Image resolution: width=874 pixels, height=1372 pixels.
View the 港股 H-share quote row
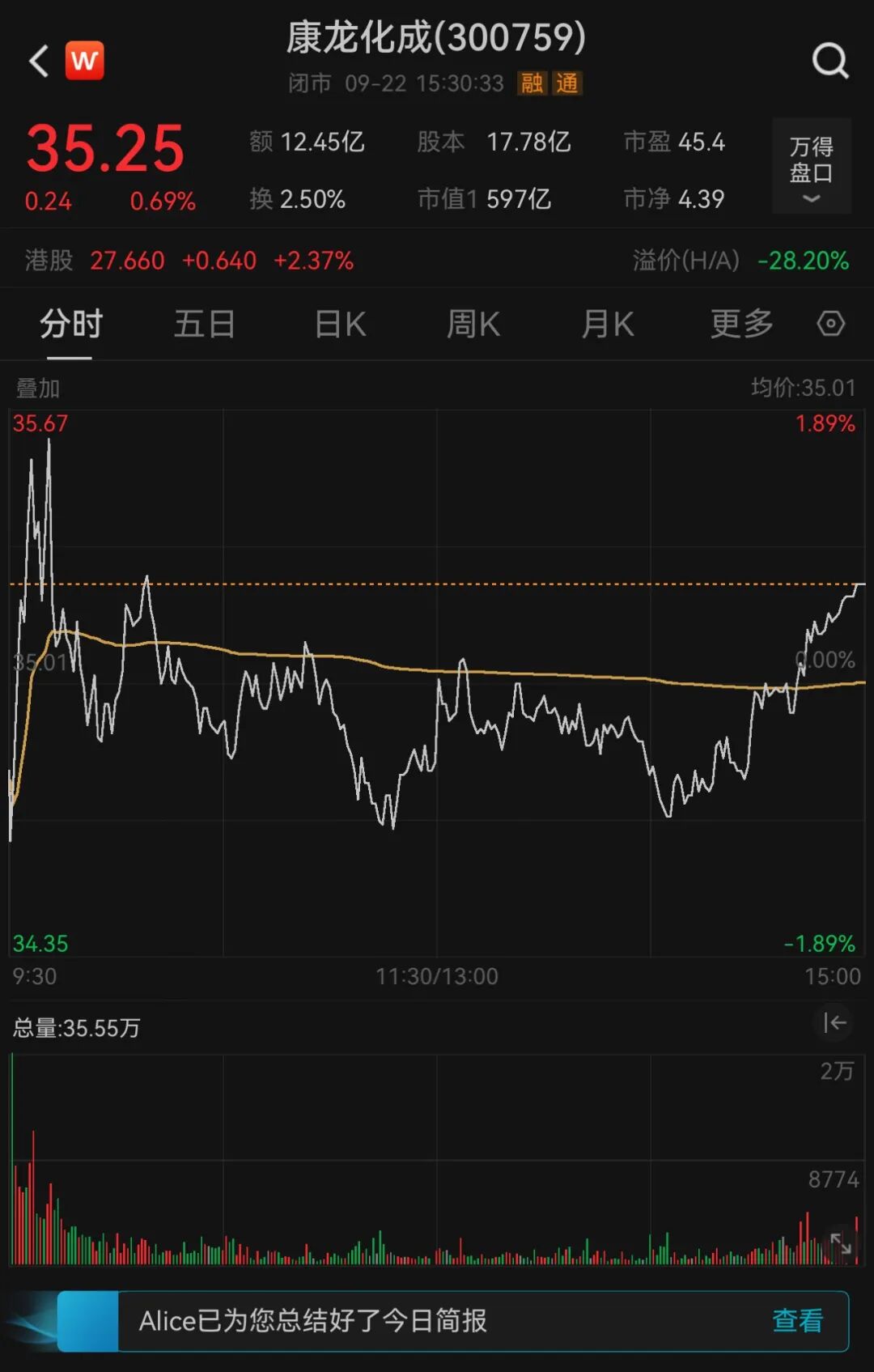pos(189,261)
